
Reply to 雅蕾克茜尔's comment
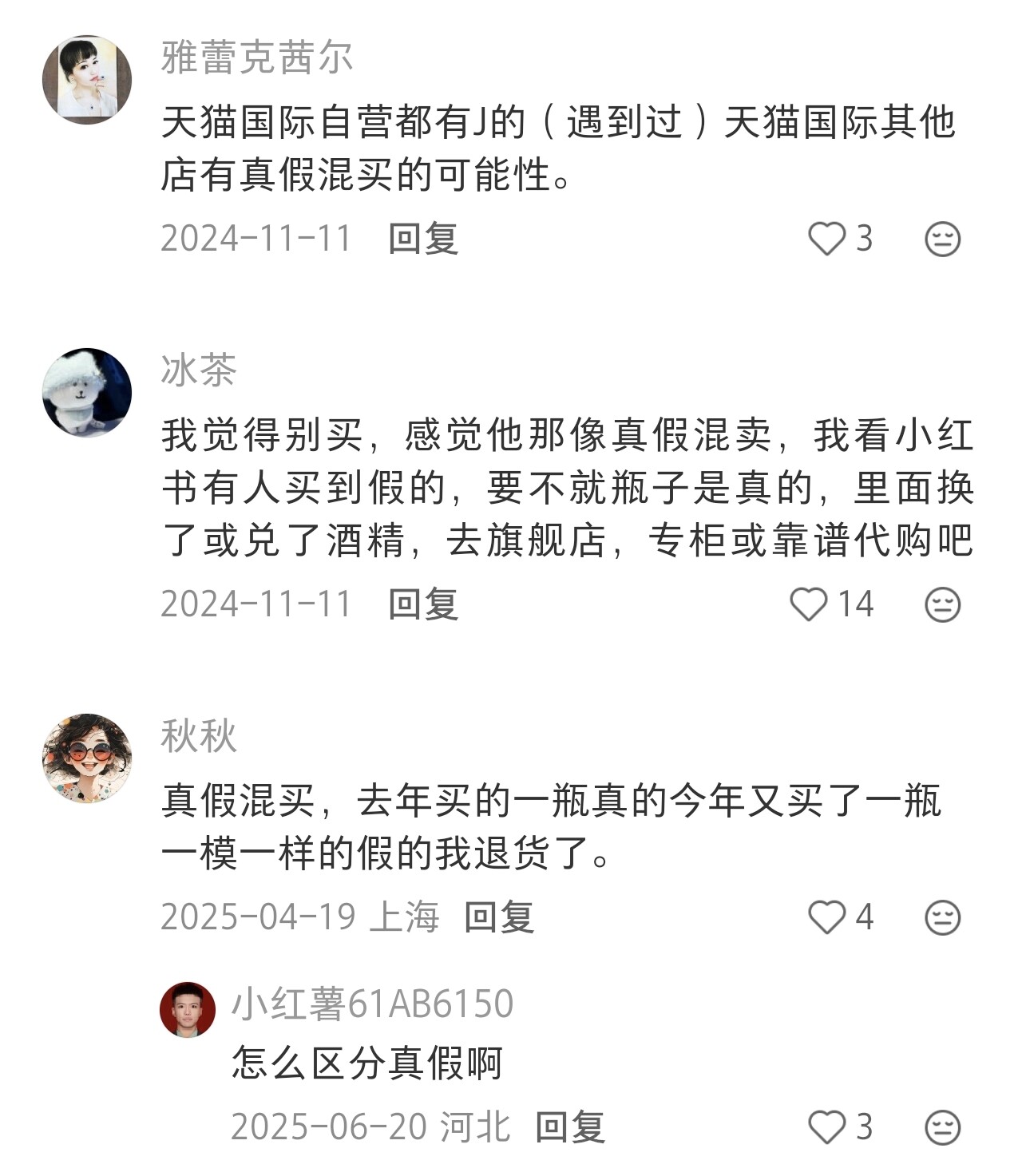click(x=423, y=239)
